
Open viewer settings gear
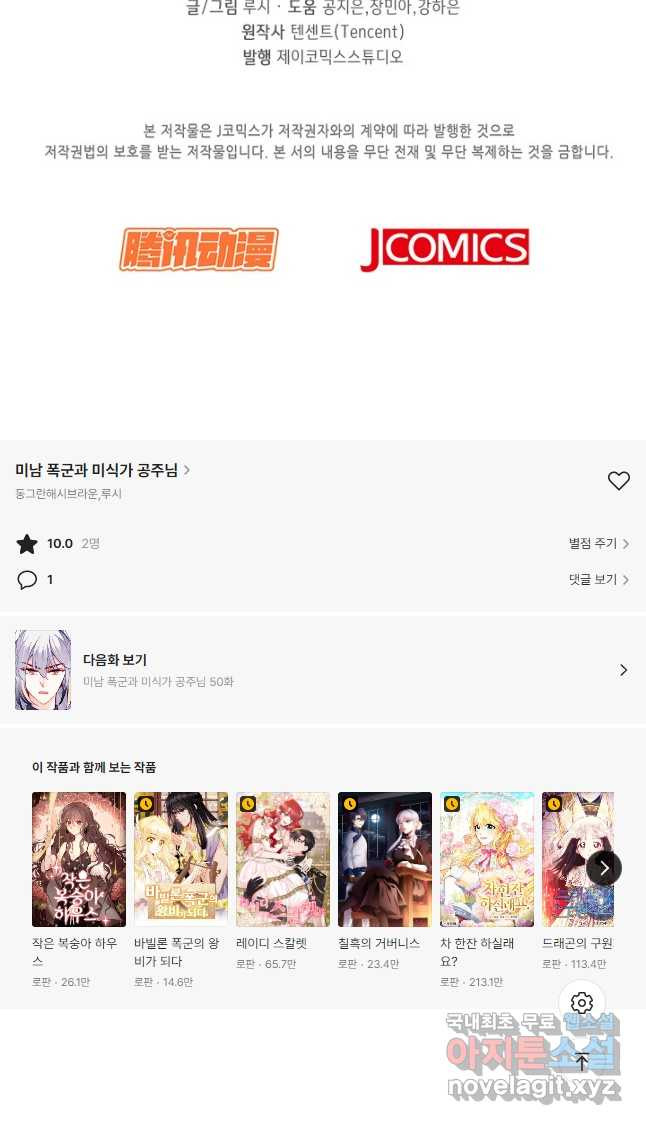(582, 1003)
